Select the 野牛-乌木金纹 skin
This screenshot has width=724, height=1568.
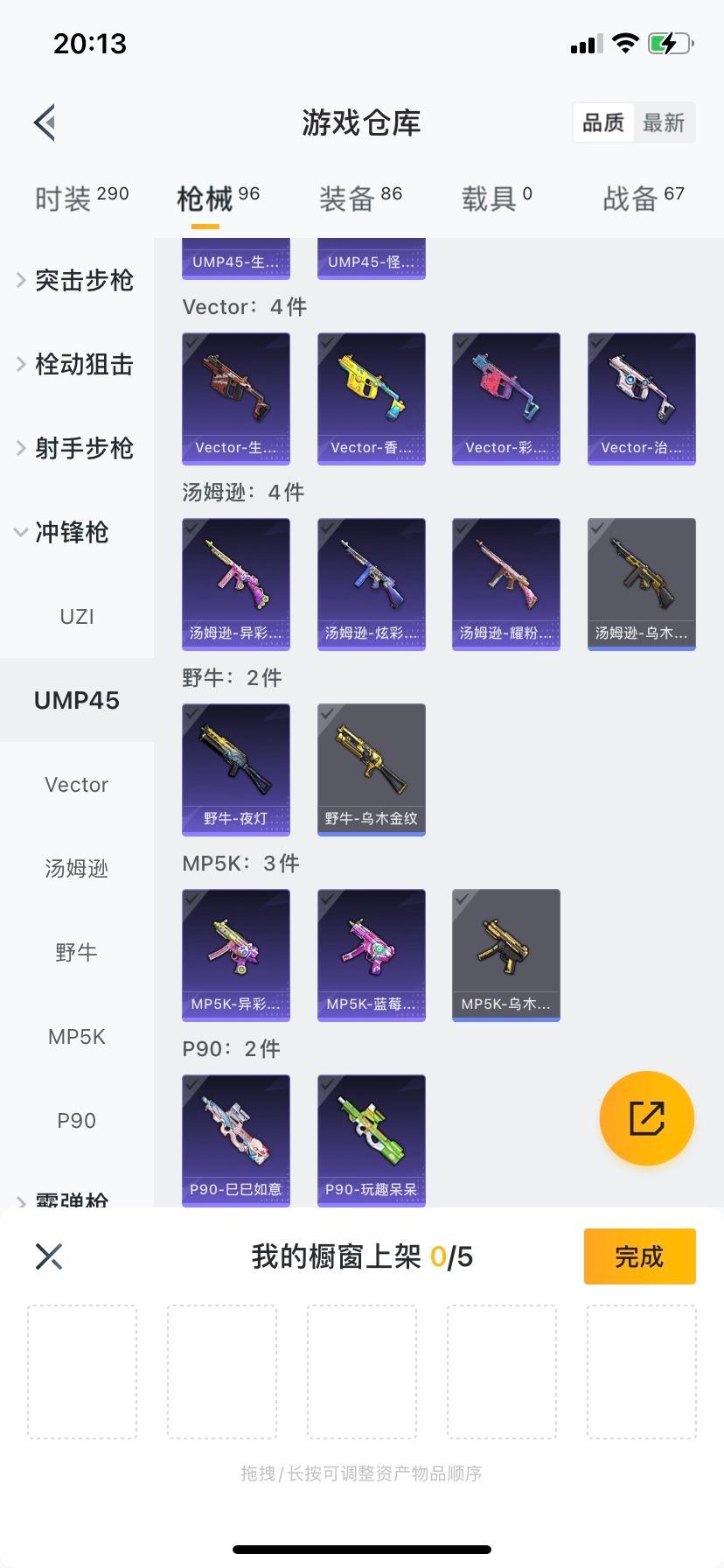coord(372,769)
